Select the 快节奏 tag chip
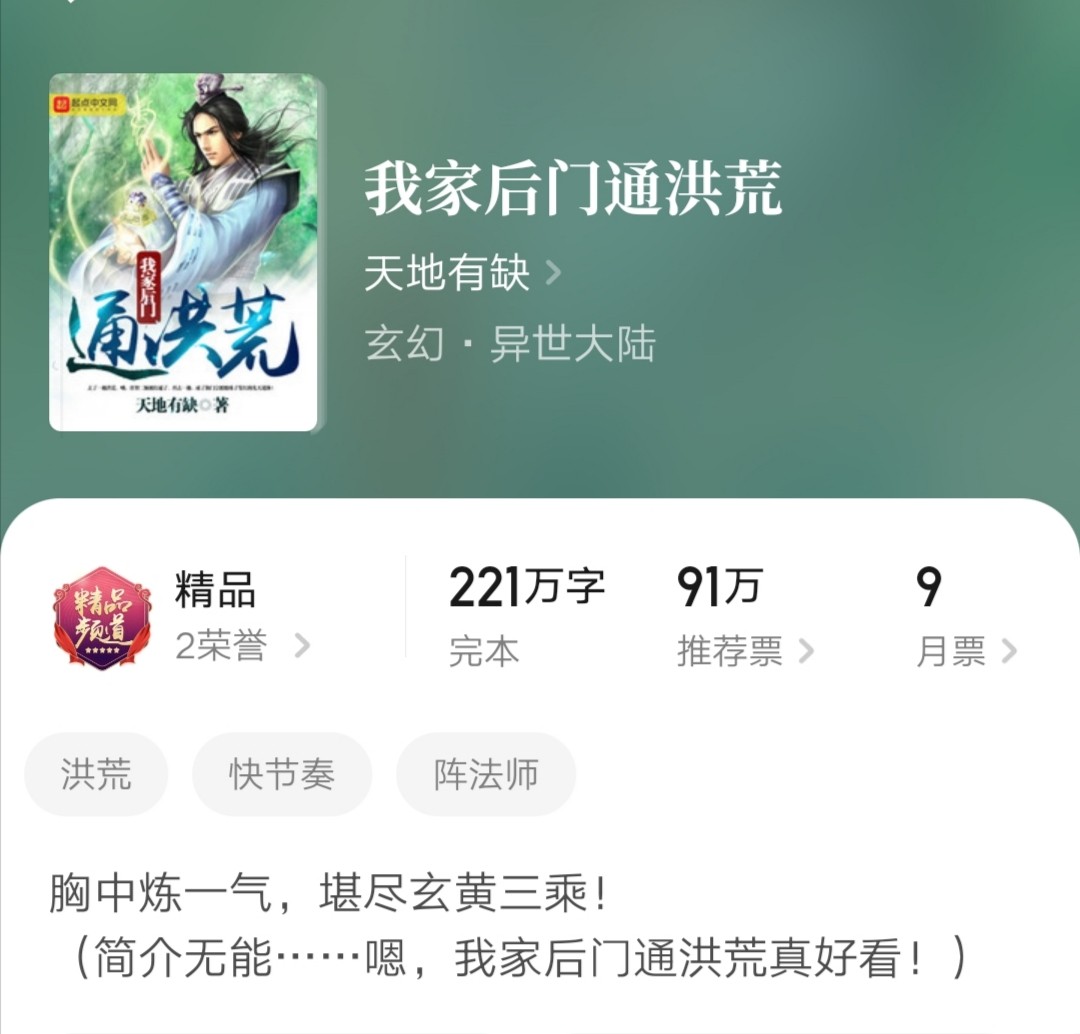 click(x=282, y=774)
